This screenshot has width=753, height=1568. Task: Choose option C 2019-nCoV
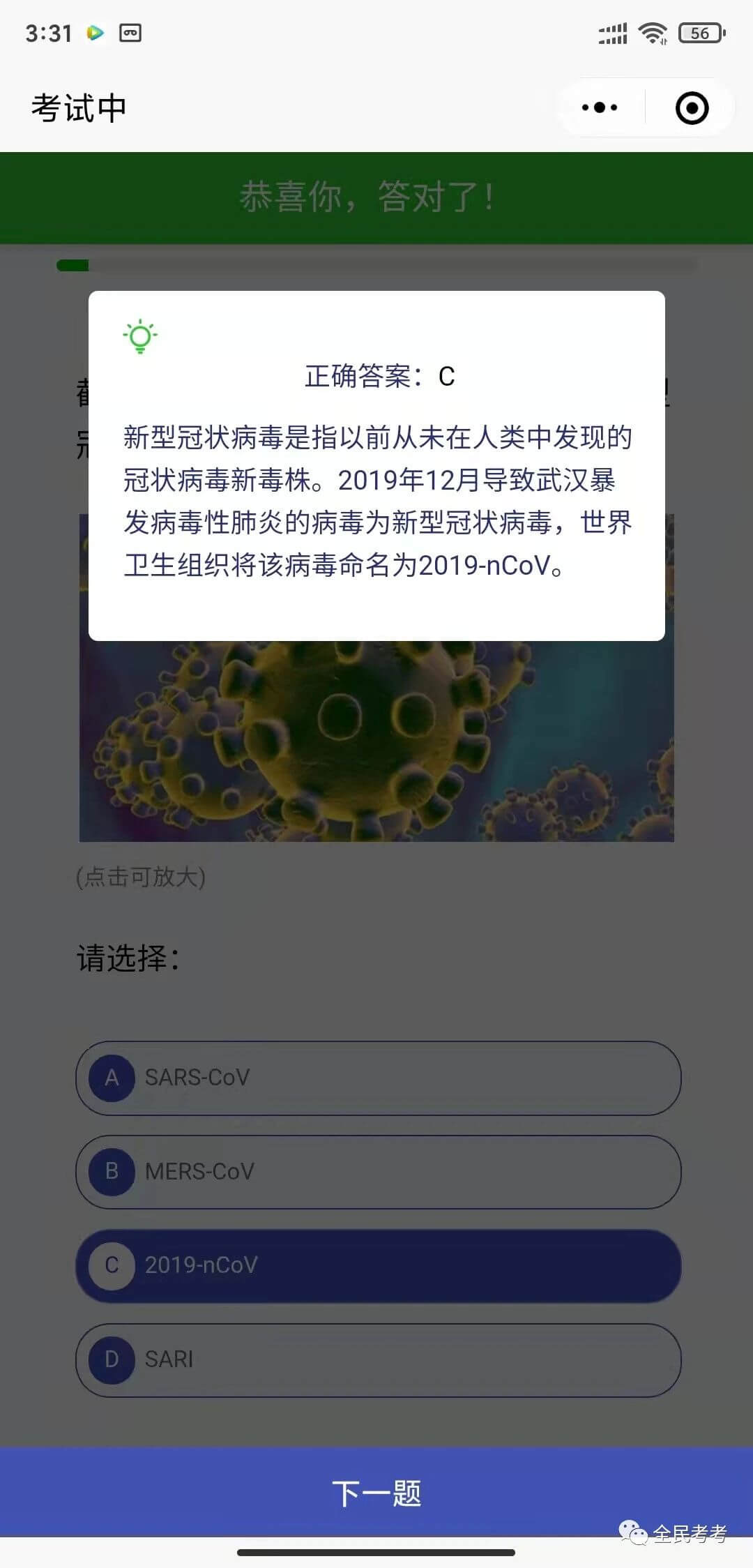(x=378, y=1265)
